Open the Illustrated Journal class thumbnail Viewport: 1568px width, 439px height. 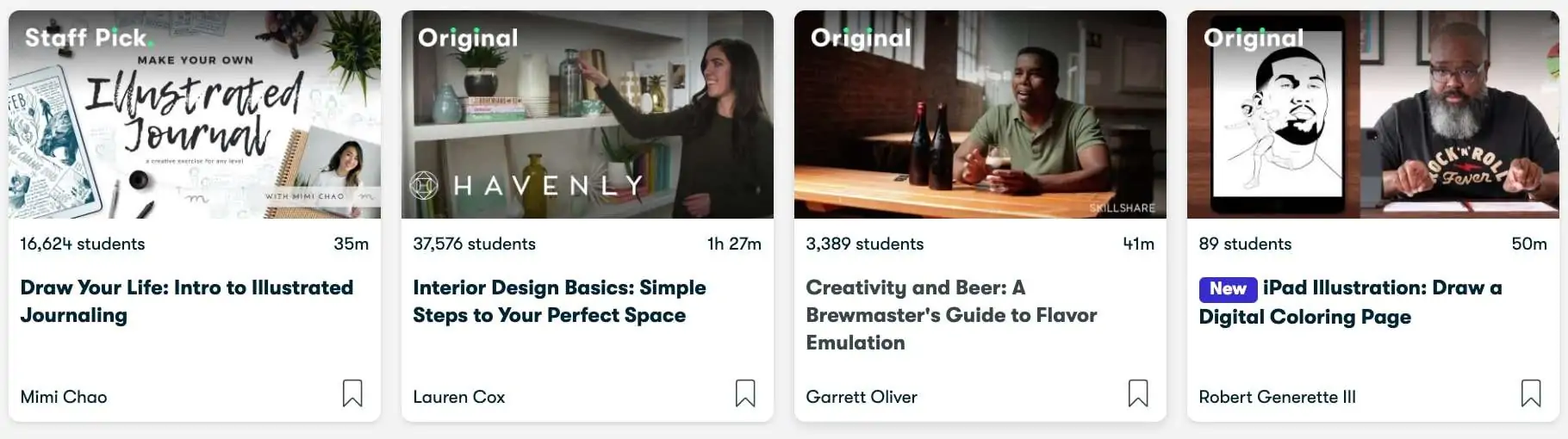[x=194, y=114]
